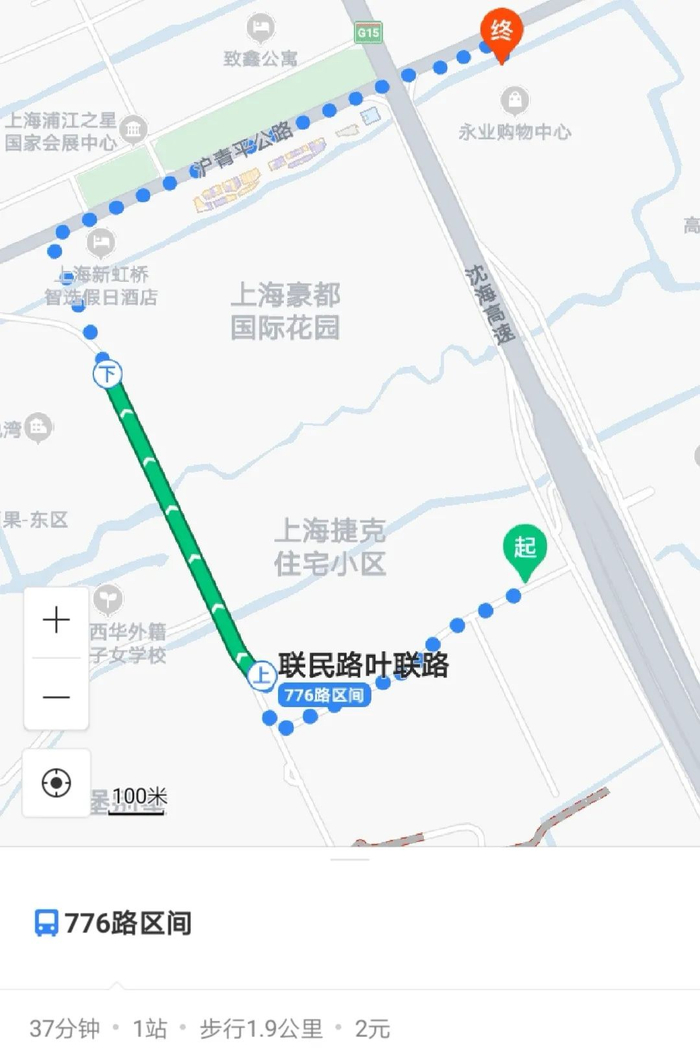Select the orange destination marker 终
Viewport: 700px width, 1050px height.
coord(501,32)
